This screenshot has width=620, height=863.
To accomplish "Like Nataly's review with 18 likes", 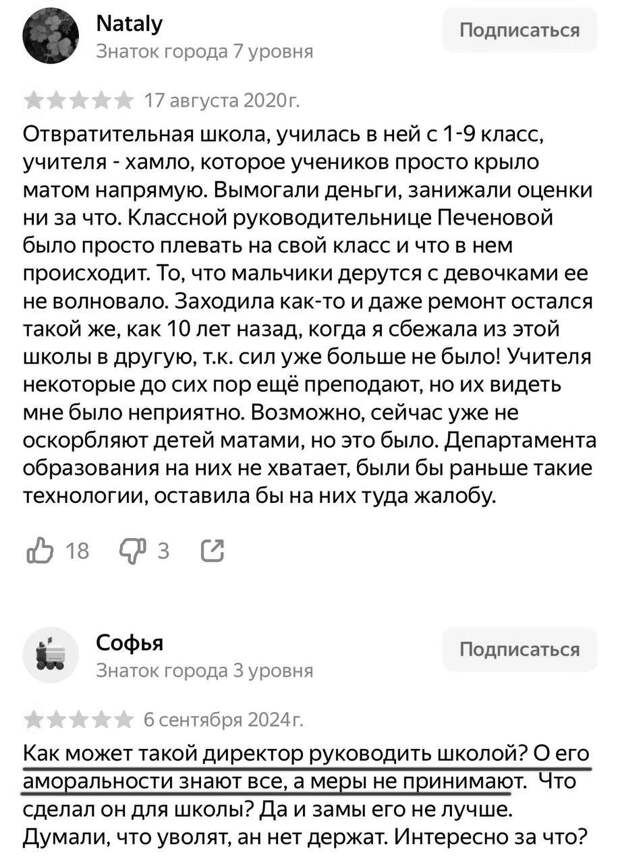I will 40,550.
